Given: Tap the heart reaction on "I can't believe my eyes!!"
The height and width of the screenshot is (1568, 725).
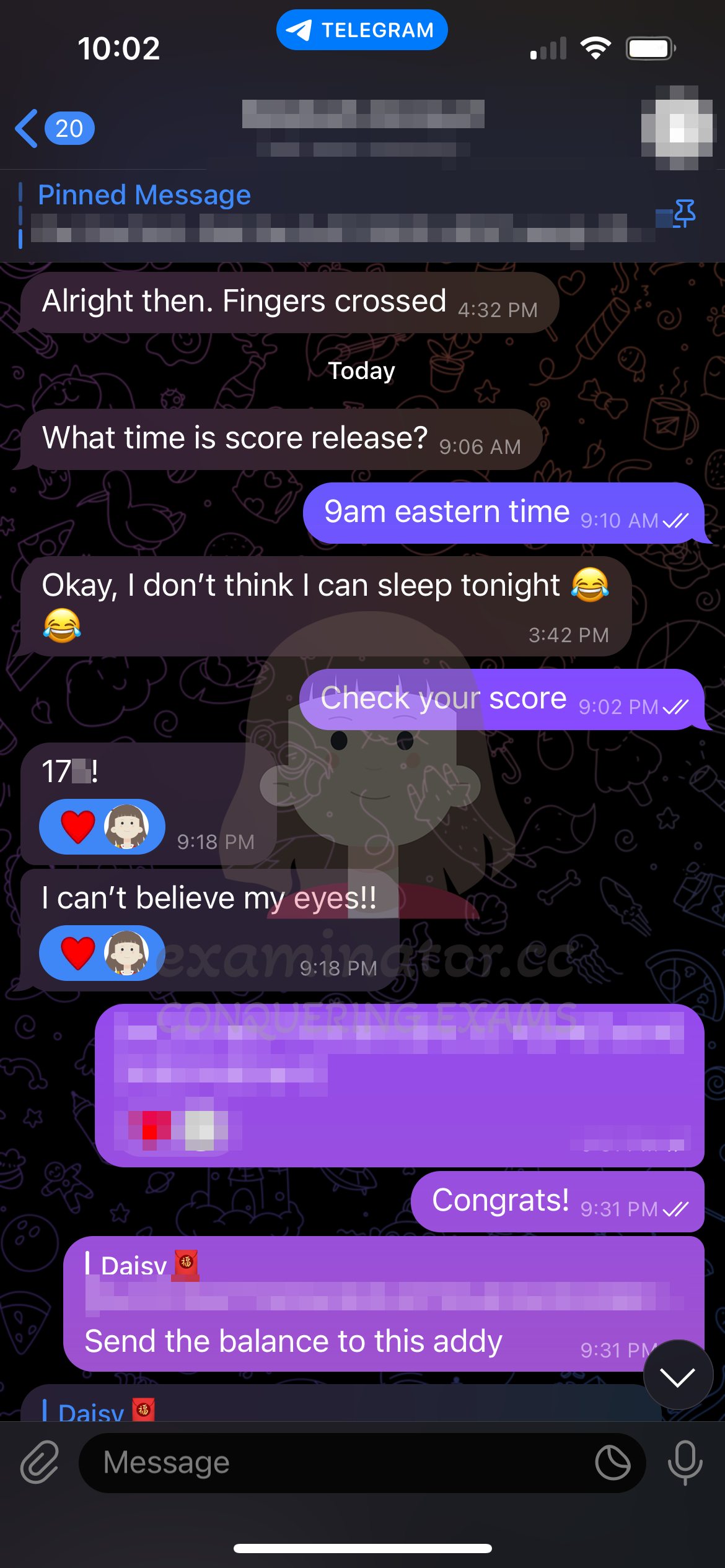Looking at the screenshot, I should click(x=102, y=952).
